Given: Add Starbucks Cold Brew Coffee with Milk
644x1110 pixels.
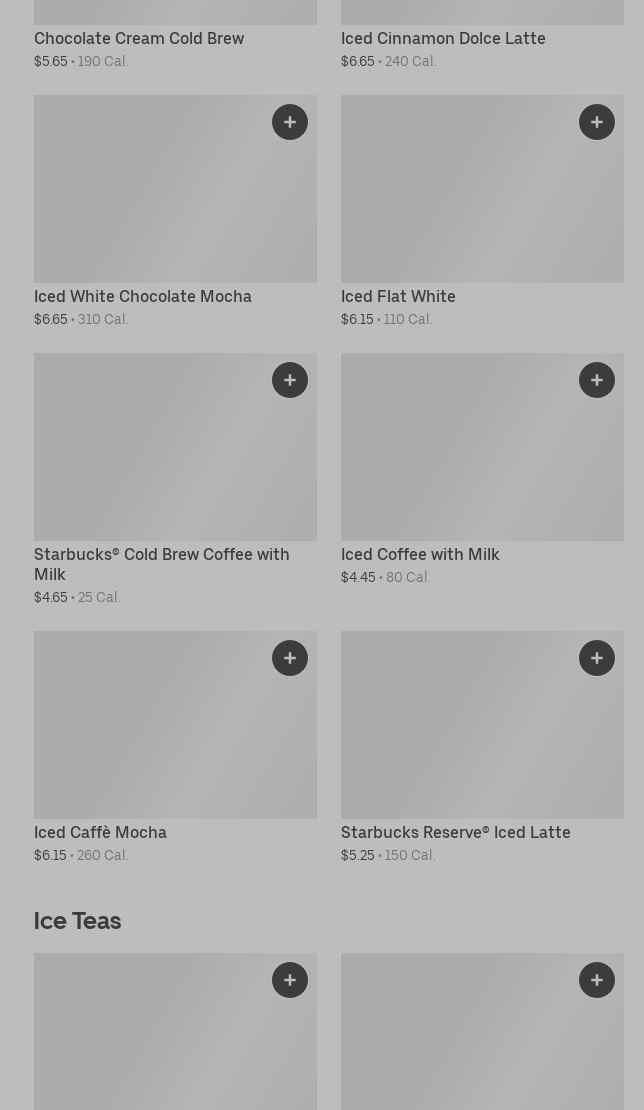Looking at the screenshot, I should pyautogui.click(x=290, y=380).
